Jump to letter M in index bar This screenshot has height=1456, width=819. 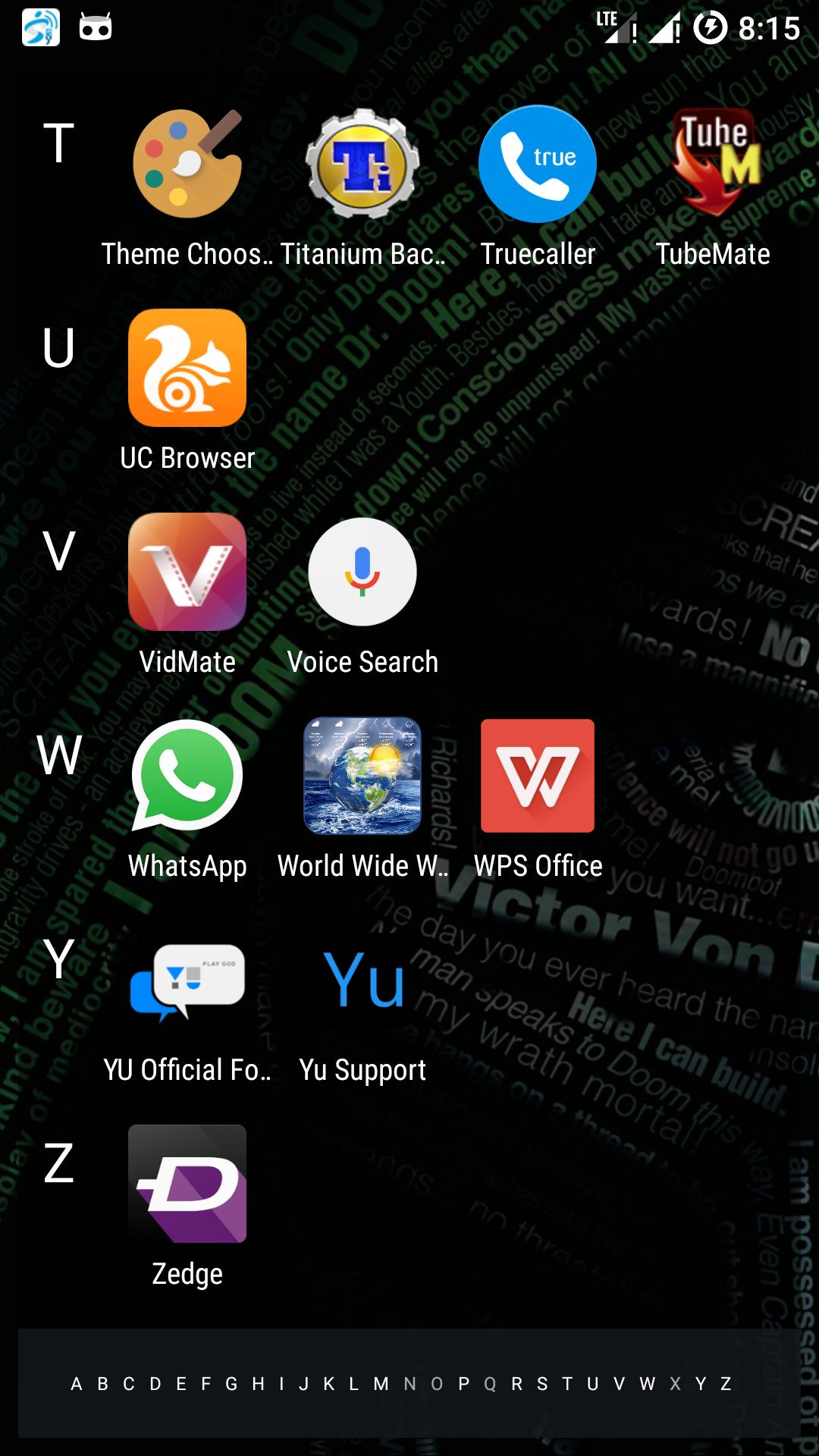[381, 1384]
